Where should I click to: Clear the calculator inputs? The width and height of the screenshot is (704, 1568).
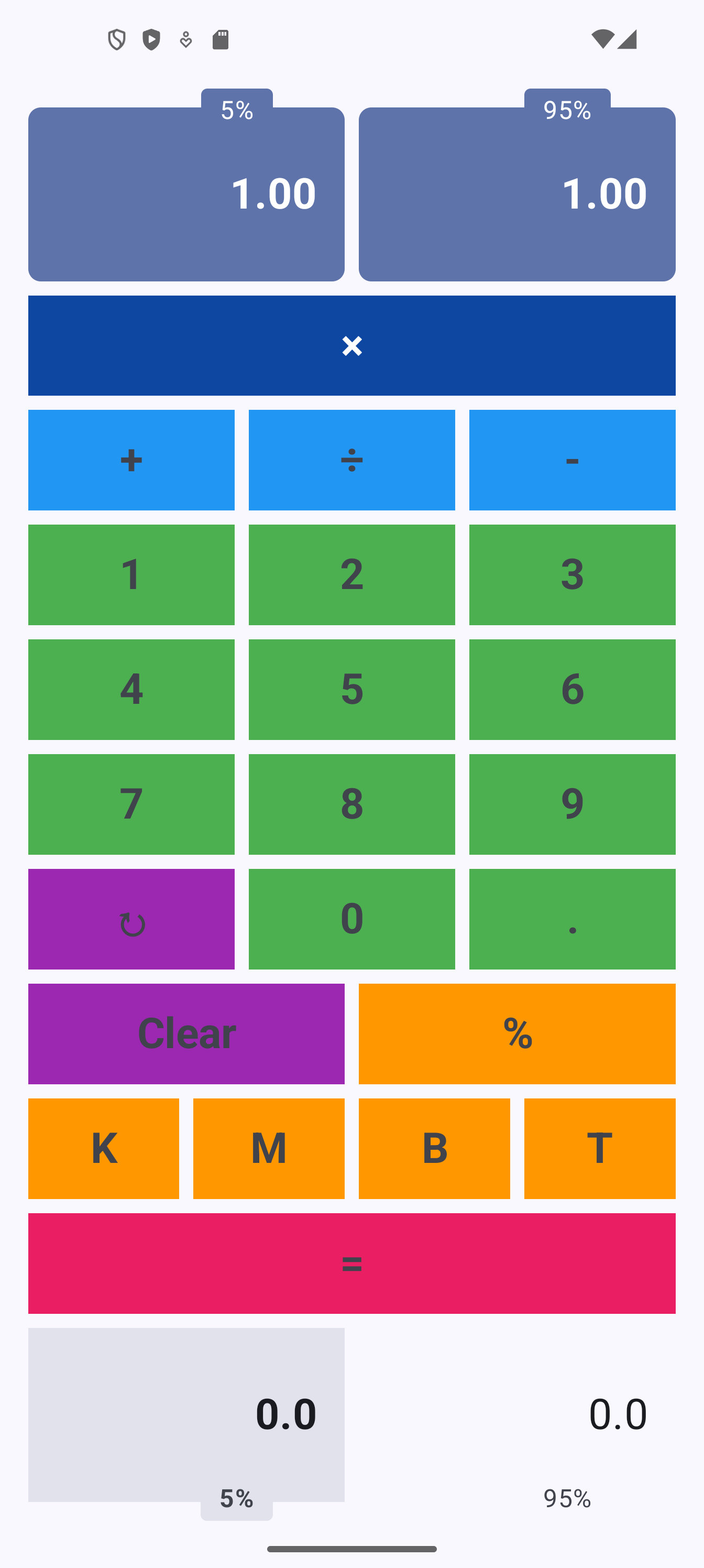[x=186, y=1033]
